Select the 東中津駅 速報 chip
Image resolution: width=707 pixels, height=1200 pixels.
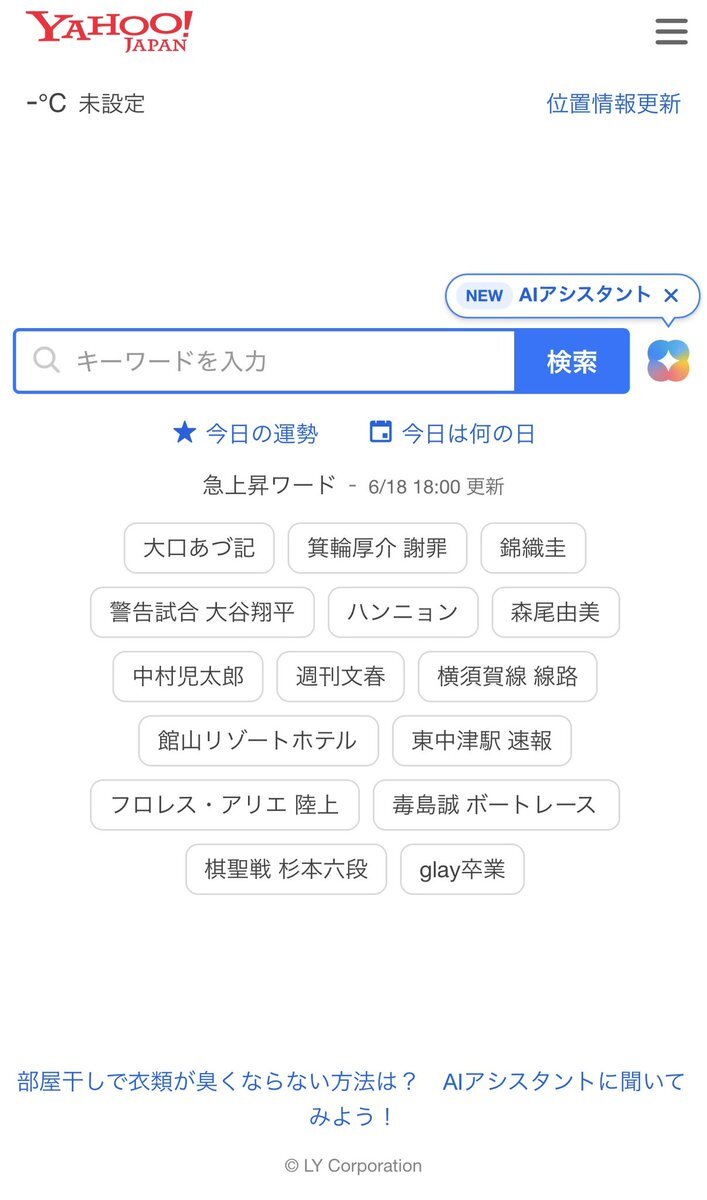click(481, 740)
